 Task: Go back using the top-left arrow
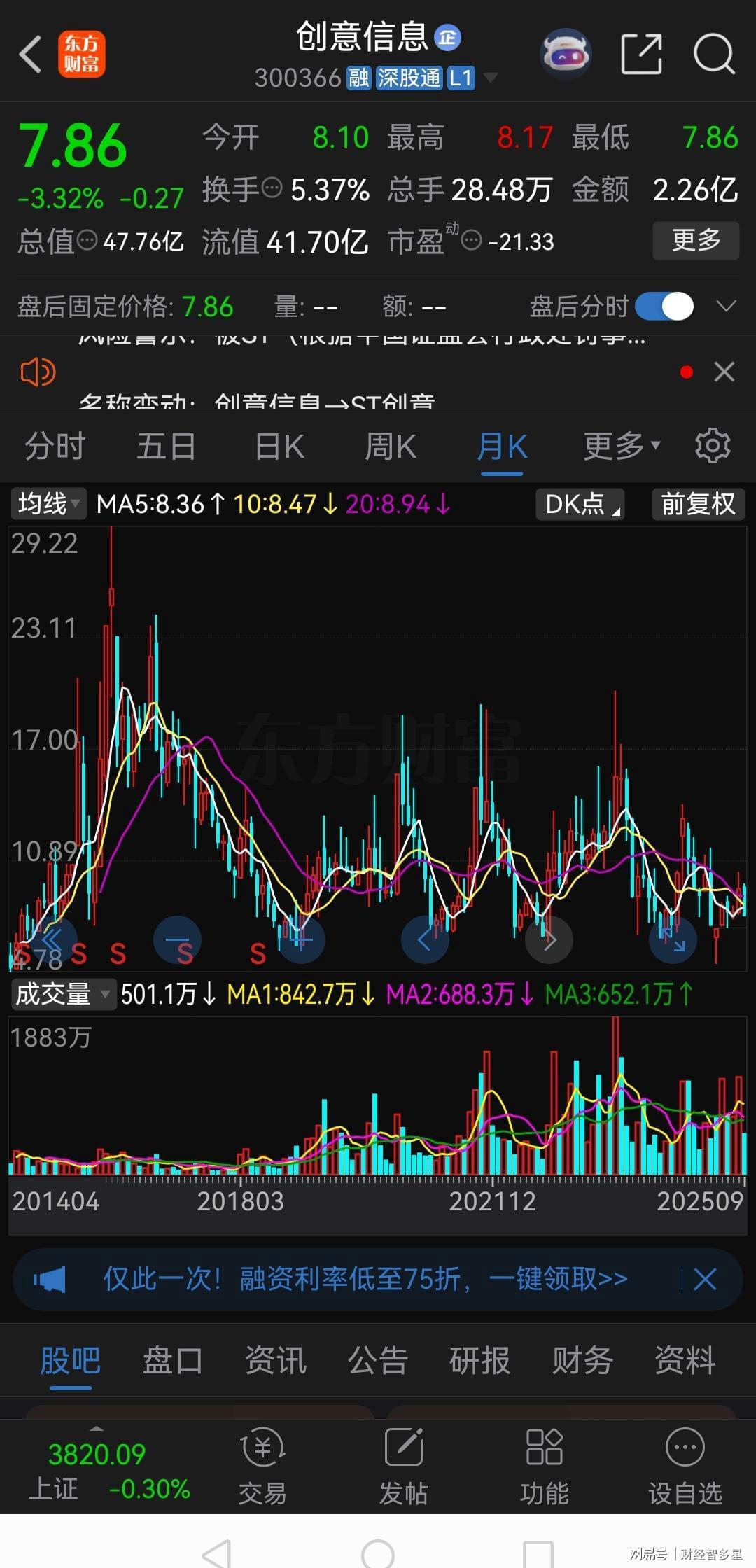(31, 55)
